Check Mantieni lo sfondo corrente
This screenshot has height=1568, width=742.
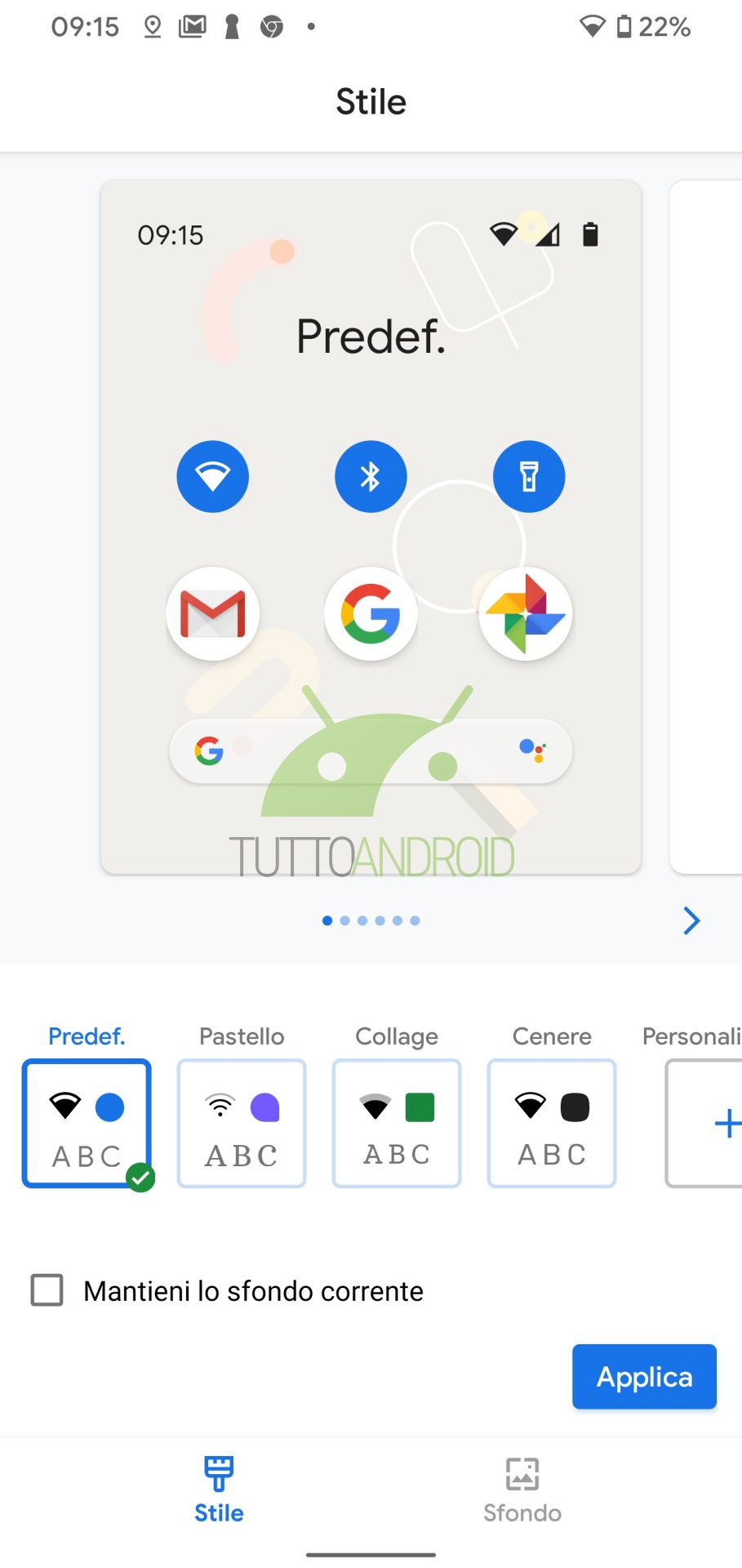47,1290
